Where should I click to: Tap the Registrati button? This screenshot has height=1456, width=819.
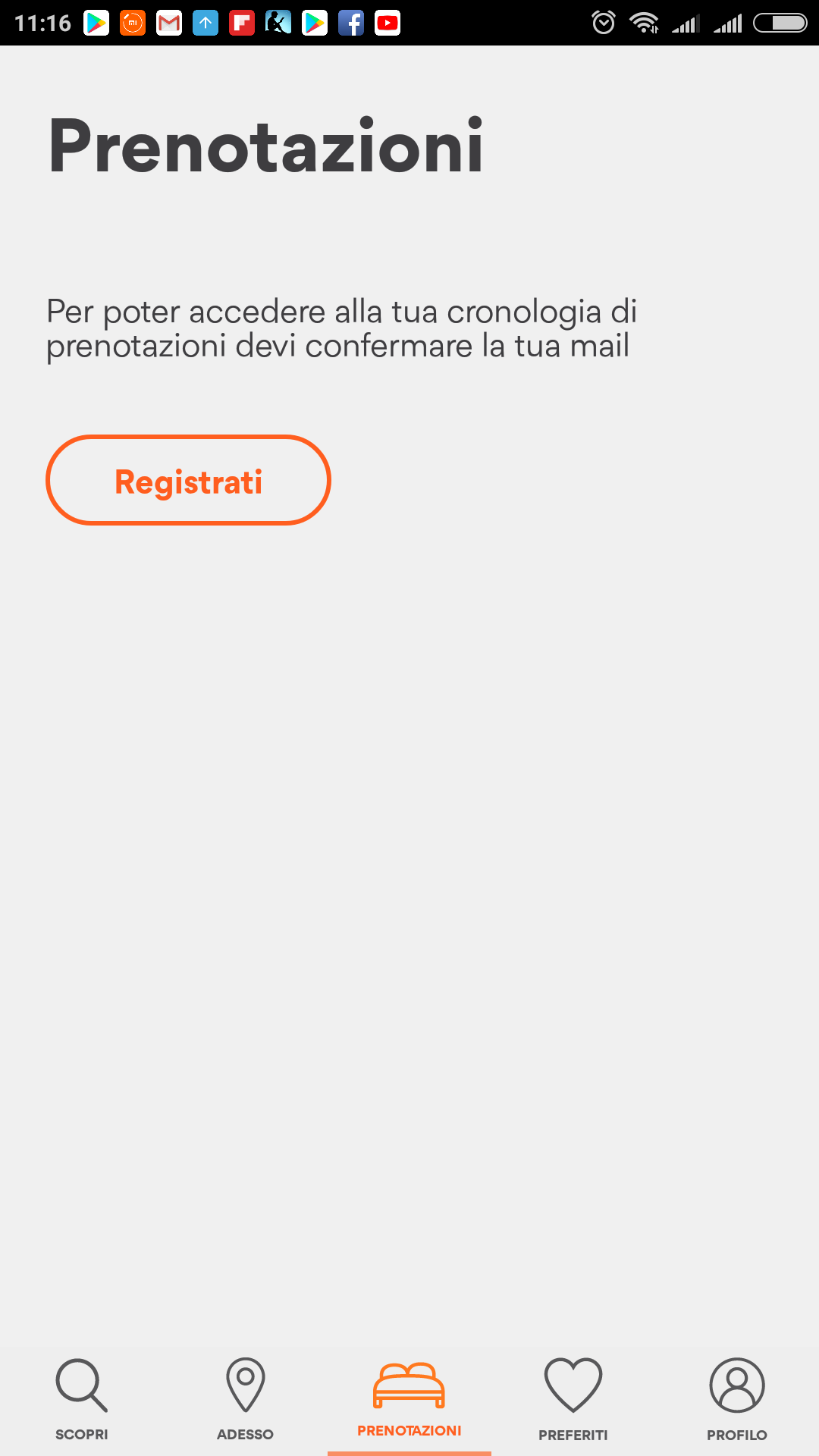click(x=188, y=480)
